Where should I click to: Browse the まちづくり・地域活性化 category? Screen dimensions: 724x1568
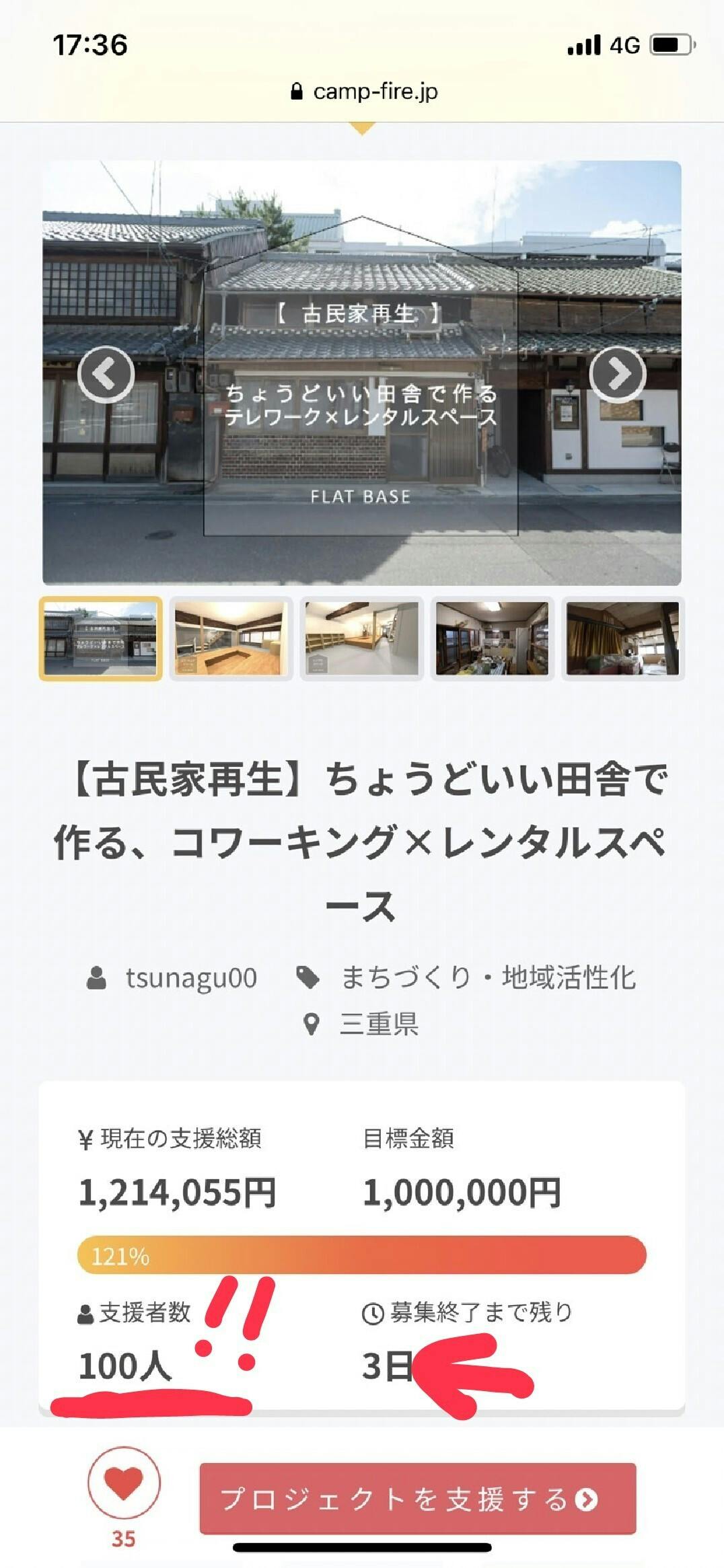point(487,978)
